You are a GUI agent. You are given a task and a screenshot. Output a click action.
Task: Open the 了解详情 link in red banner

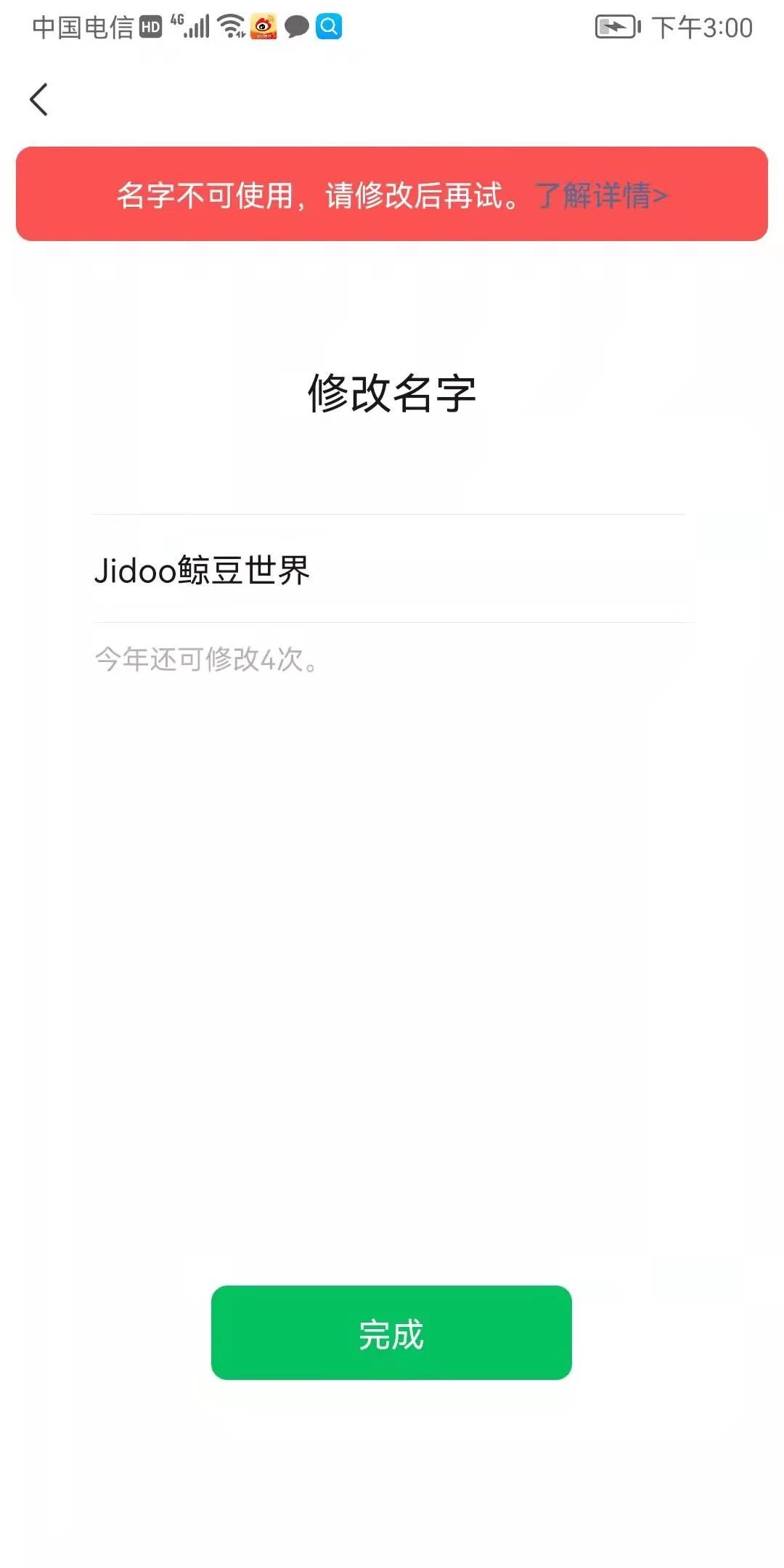[x=601, y=195]
